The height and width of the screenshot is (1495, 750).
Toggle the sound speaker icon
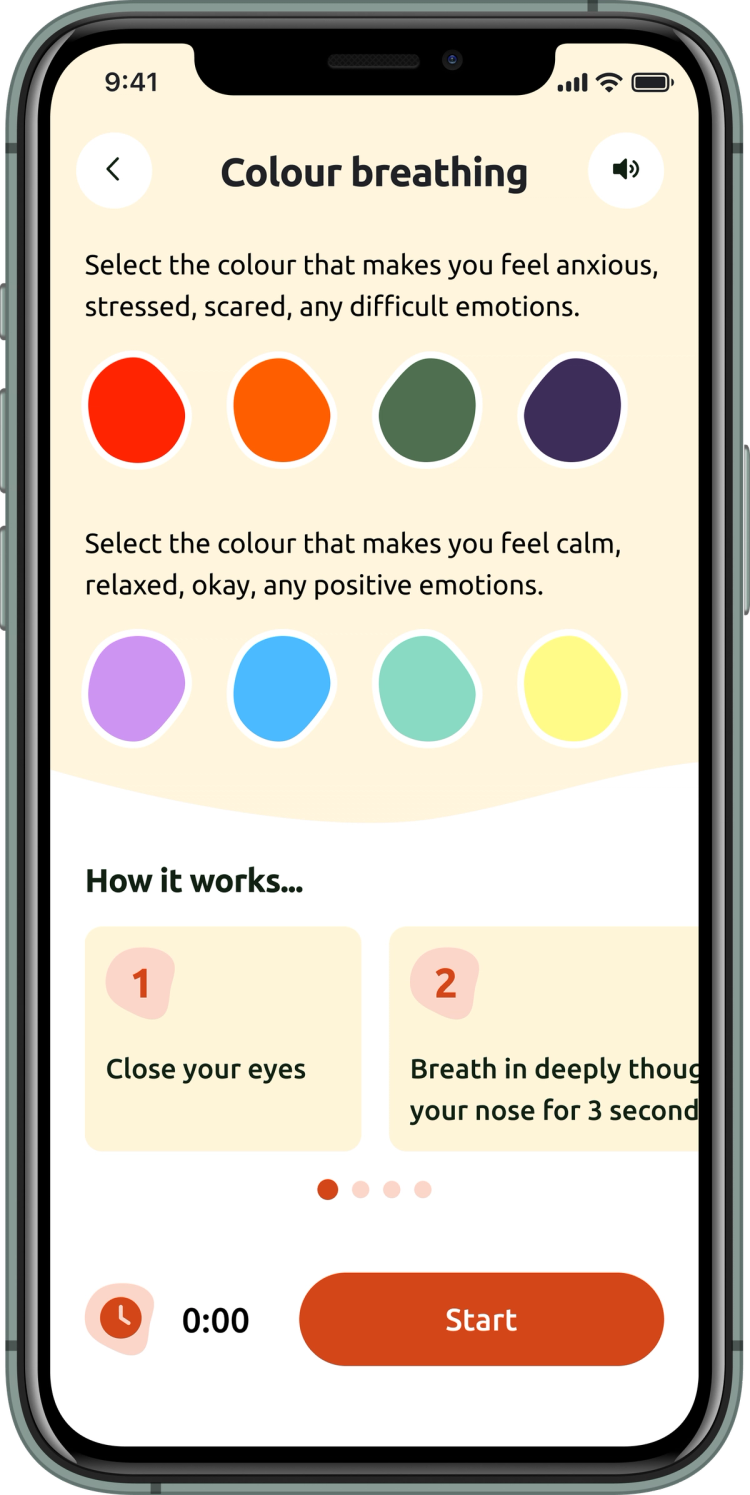coord(626,170)
